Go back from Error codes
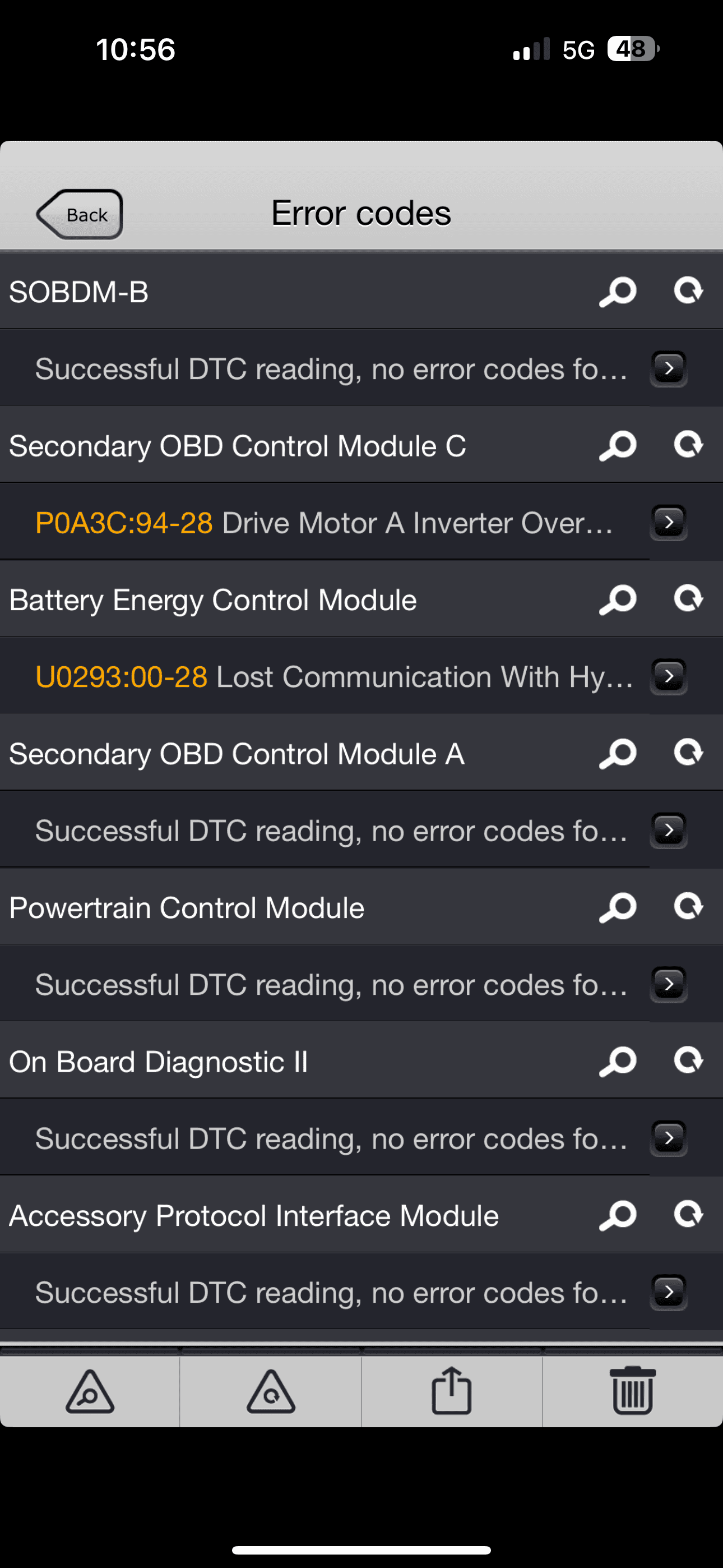The height and width of the screenshot is (1568, 723). coord(80,214)
